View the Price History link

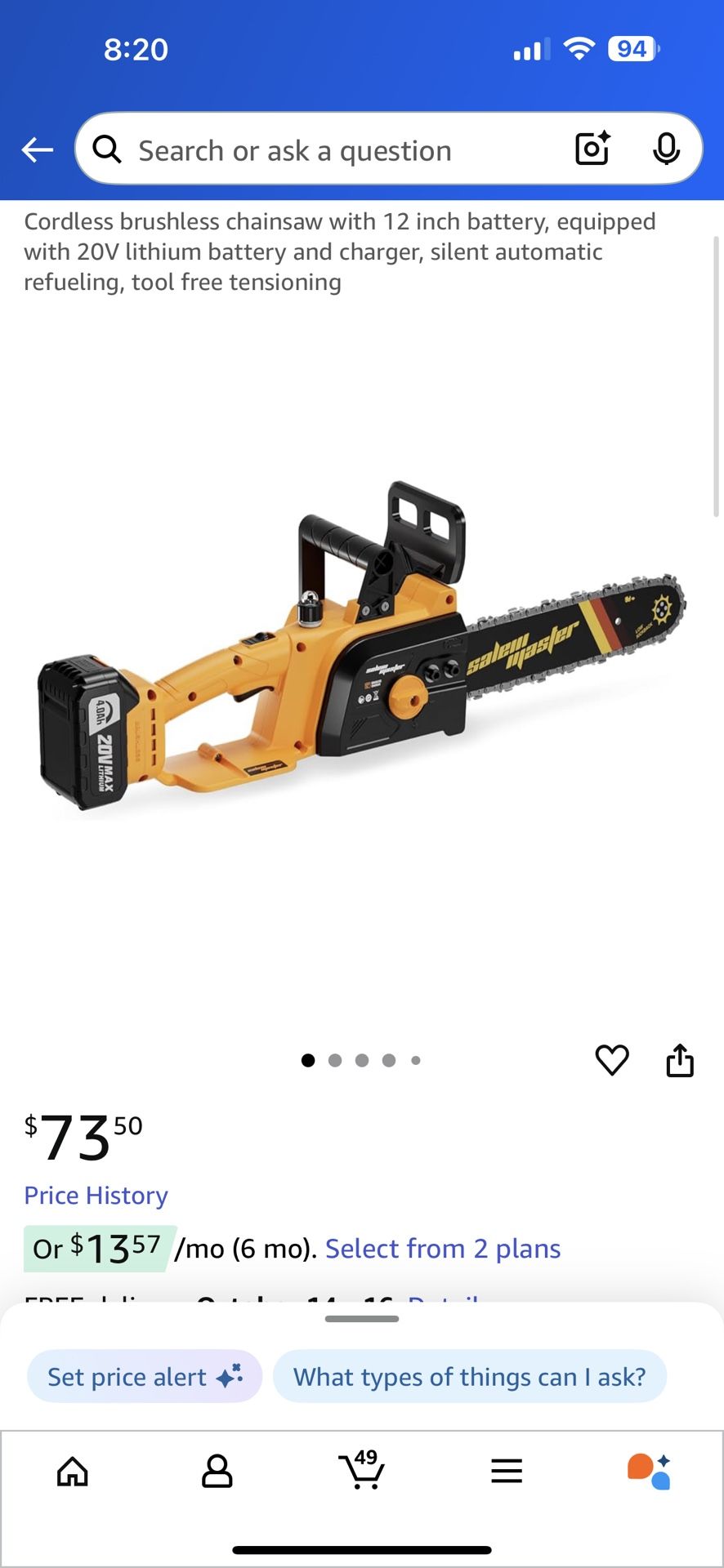point(96,1196)
